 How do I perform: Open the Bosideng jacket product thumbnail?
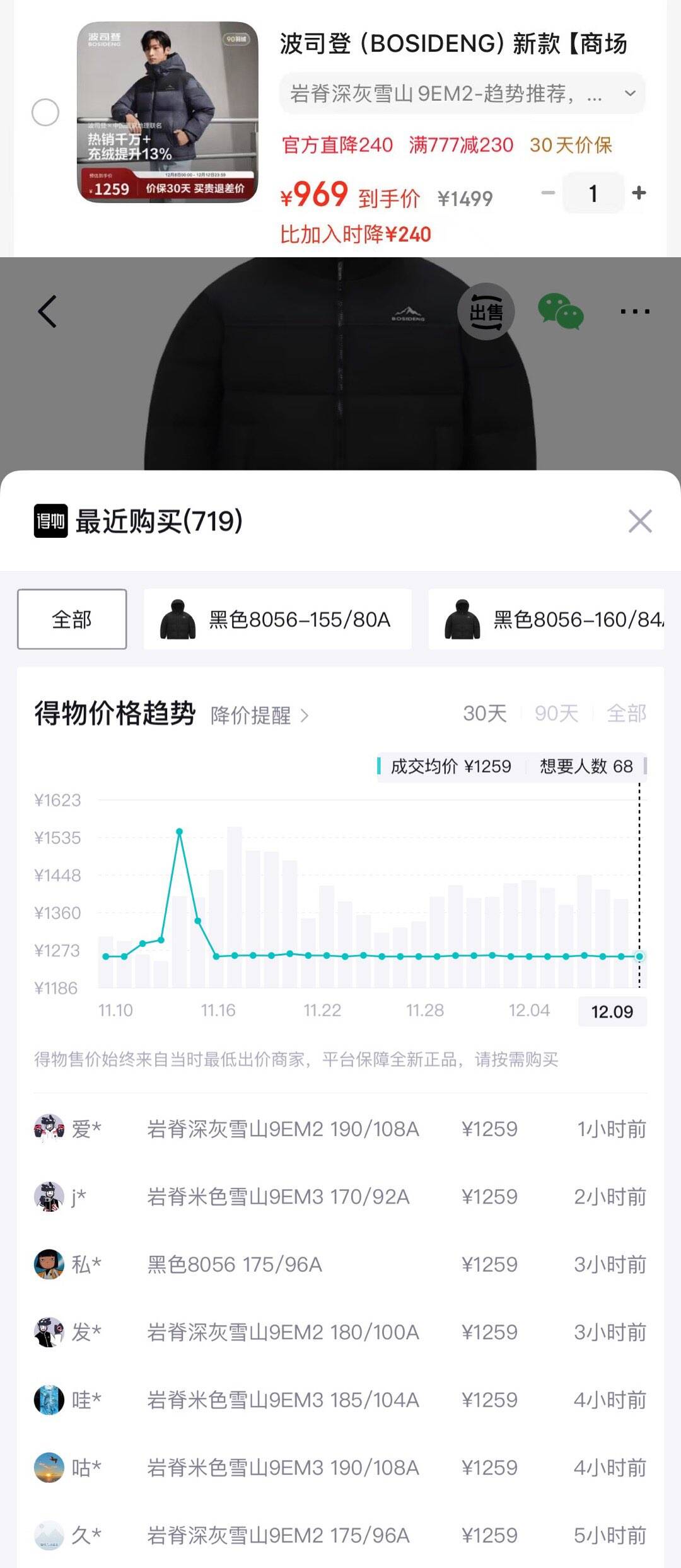[167, 112]
